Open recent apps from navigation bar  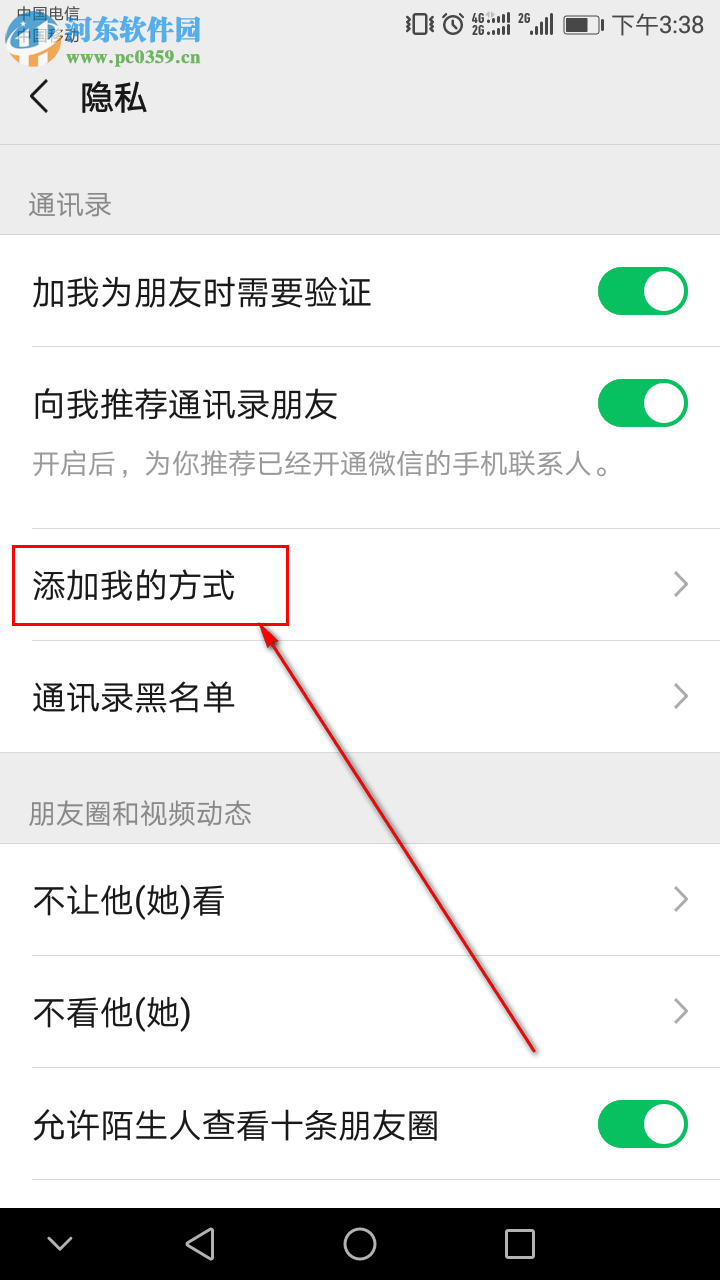point(520,1244)
